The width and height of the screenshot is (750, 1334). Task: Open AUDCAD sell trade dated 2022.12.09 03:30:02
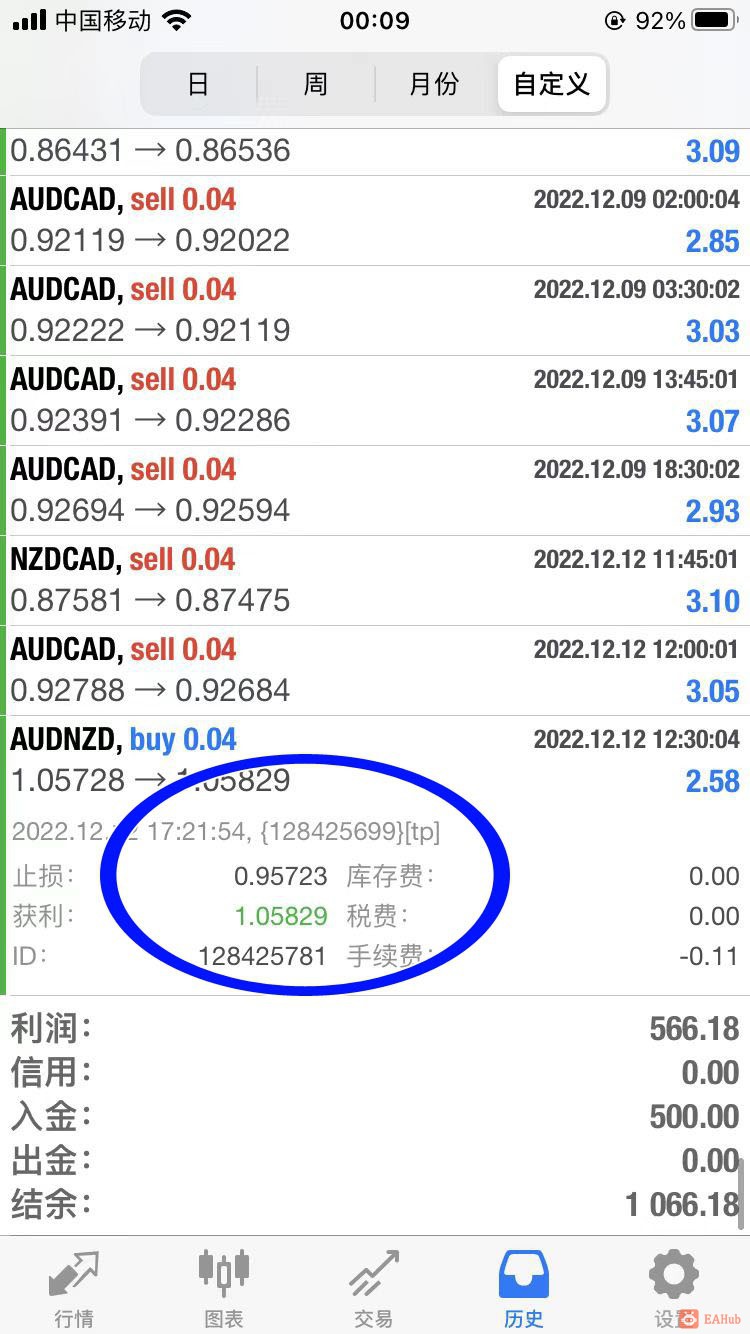tap(375, 310)
